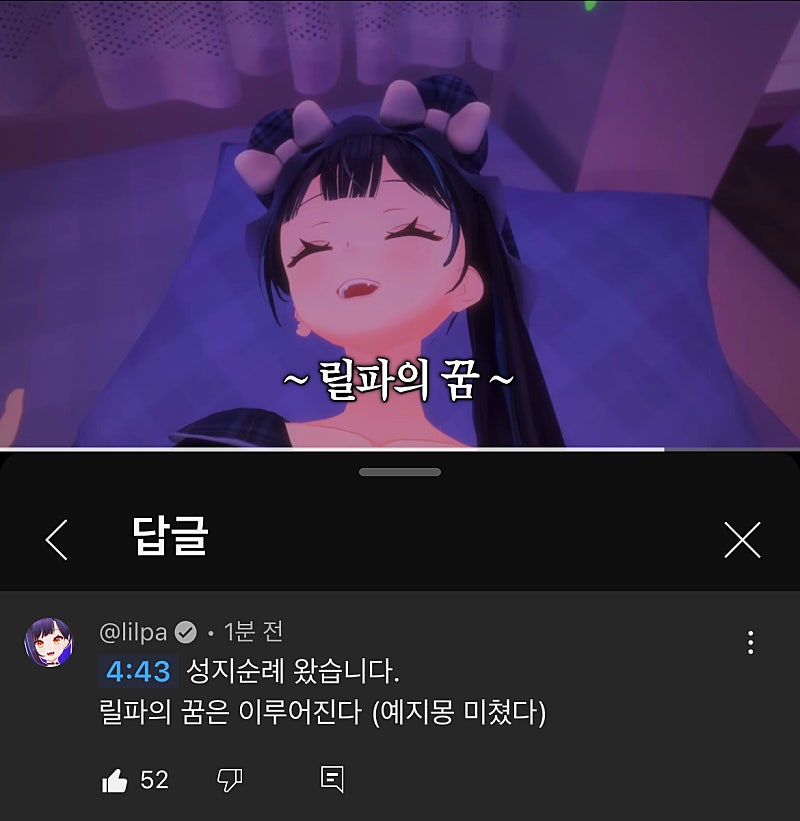Dislike @lilpa's comment
The width and height of the screenshot is (800, 821).
[230, 780]
